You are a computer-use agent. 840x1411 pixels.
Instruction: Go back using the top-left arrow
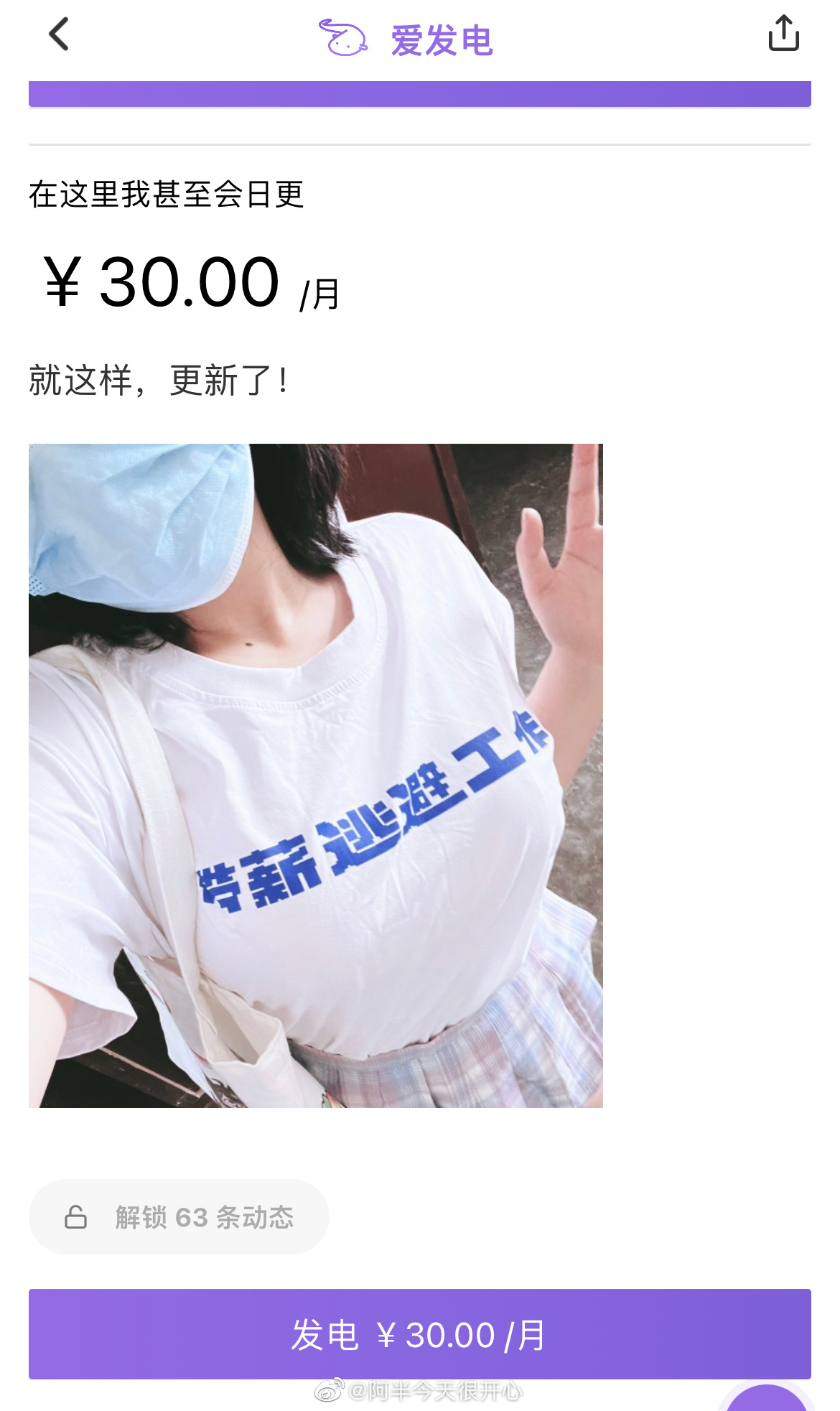(x=59, y=34)
